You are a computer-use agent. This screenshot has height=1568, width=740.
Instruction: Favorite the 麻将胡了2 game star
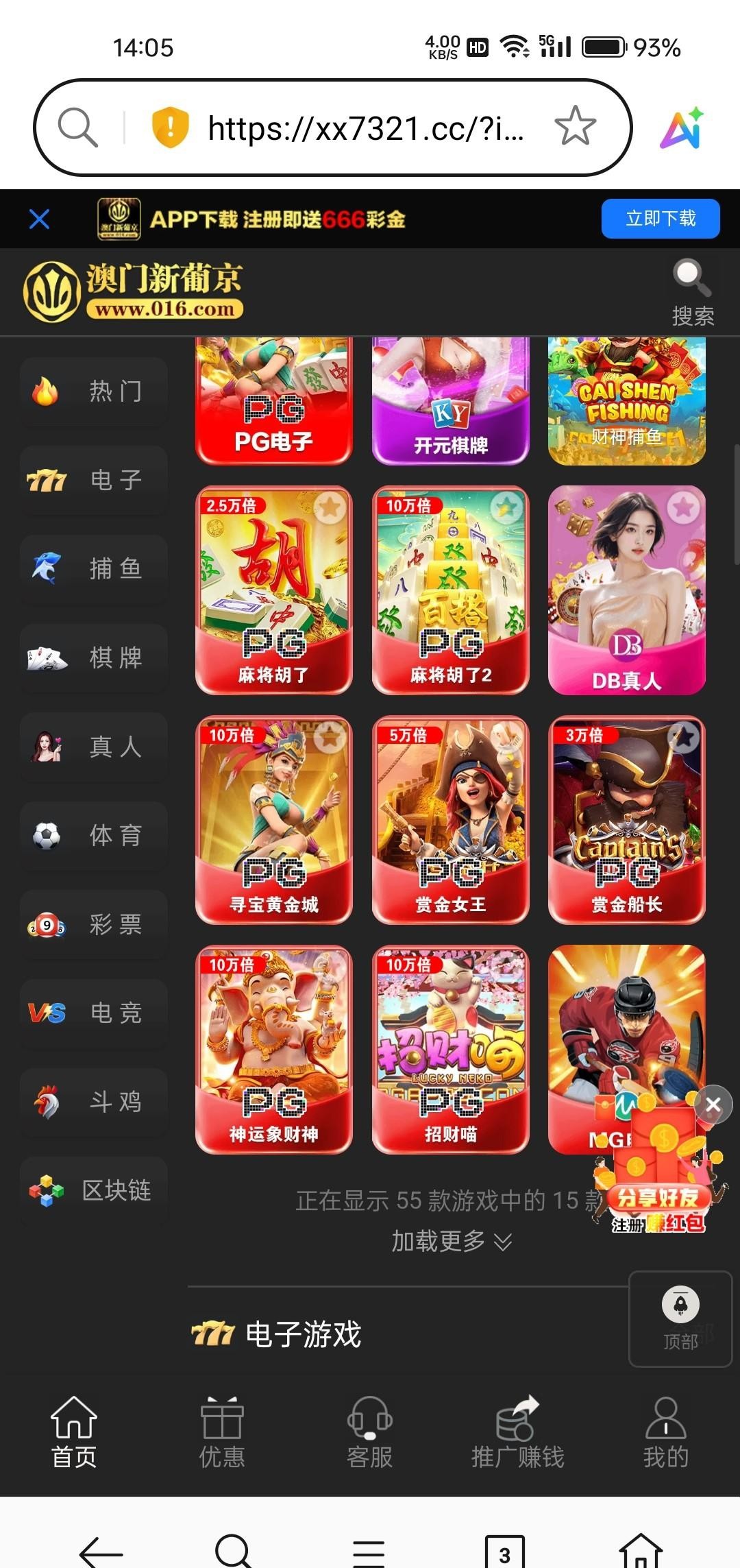506,508
